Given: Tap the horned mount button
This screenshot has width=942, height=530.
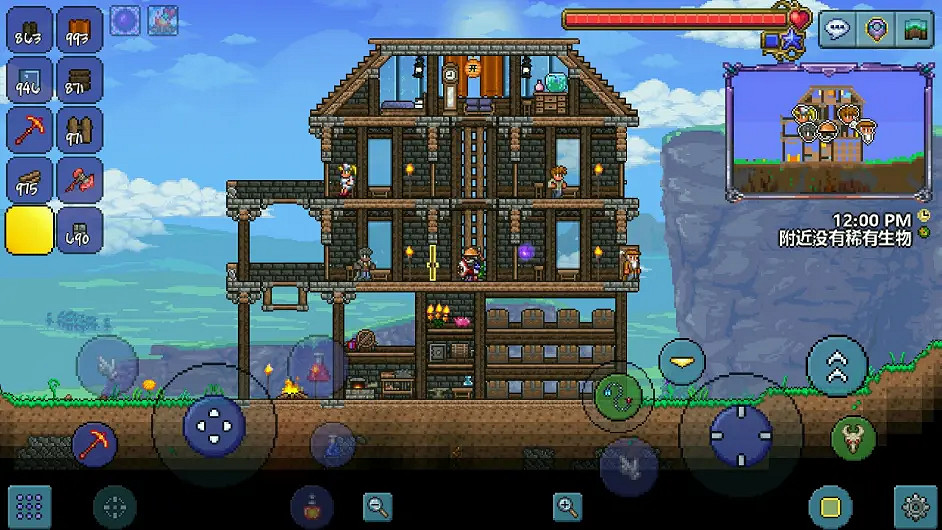Looking at the screenshot, I should [852, 437].
